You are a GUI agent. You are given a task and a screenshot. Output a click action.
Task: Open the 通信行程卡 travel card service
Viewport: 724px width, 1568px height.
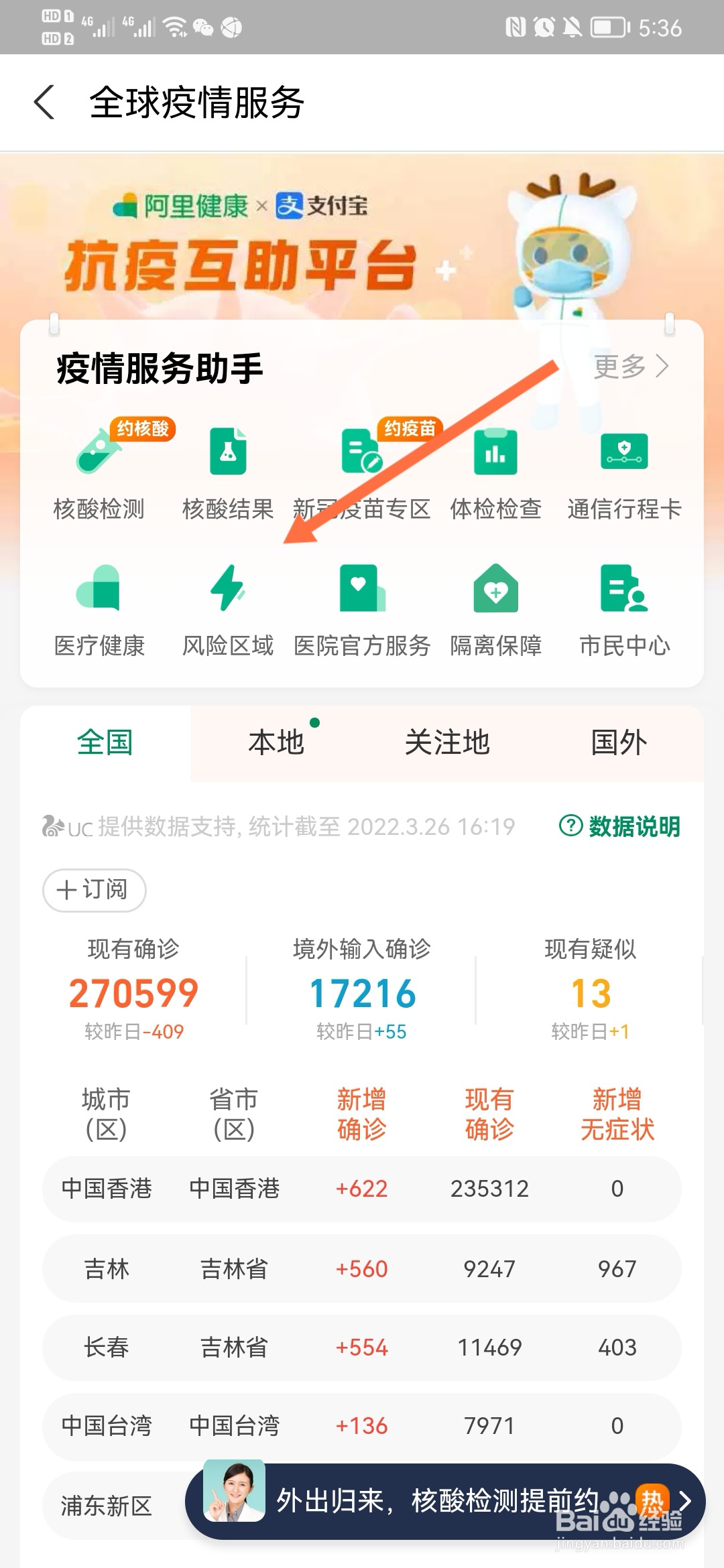click(625, 469)
